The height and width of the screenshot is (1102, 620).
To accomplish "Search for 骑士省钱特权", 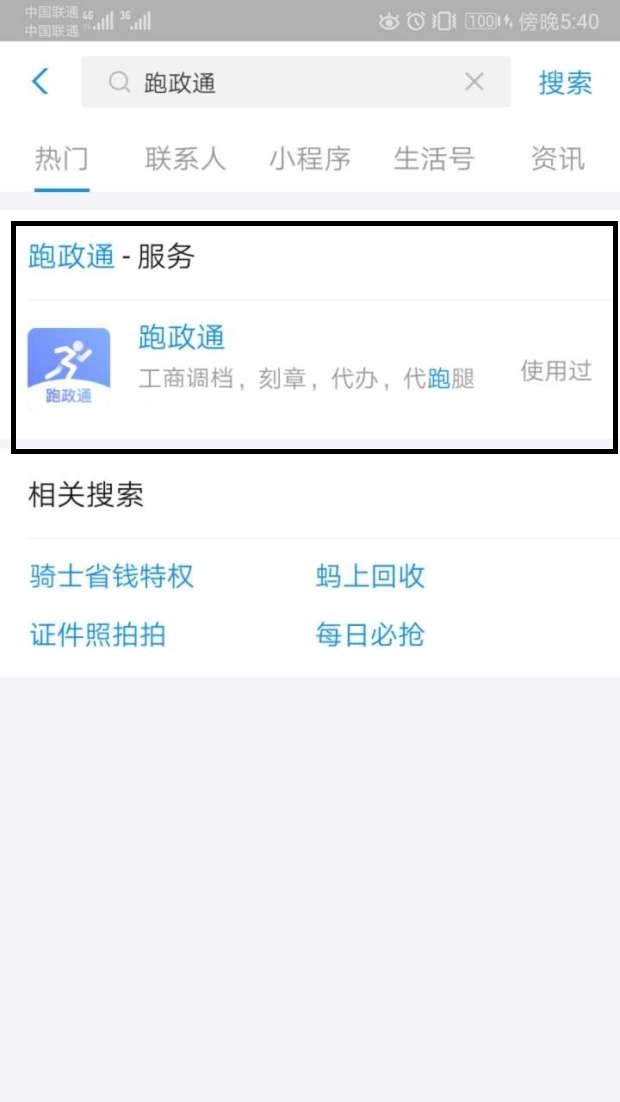I will [x=111, y=576].
